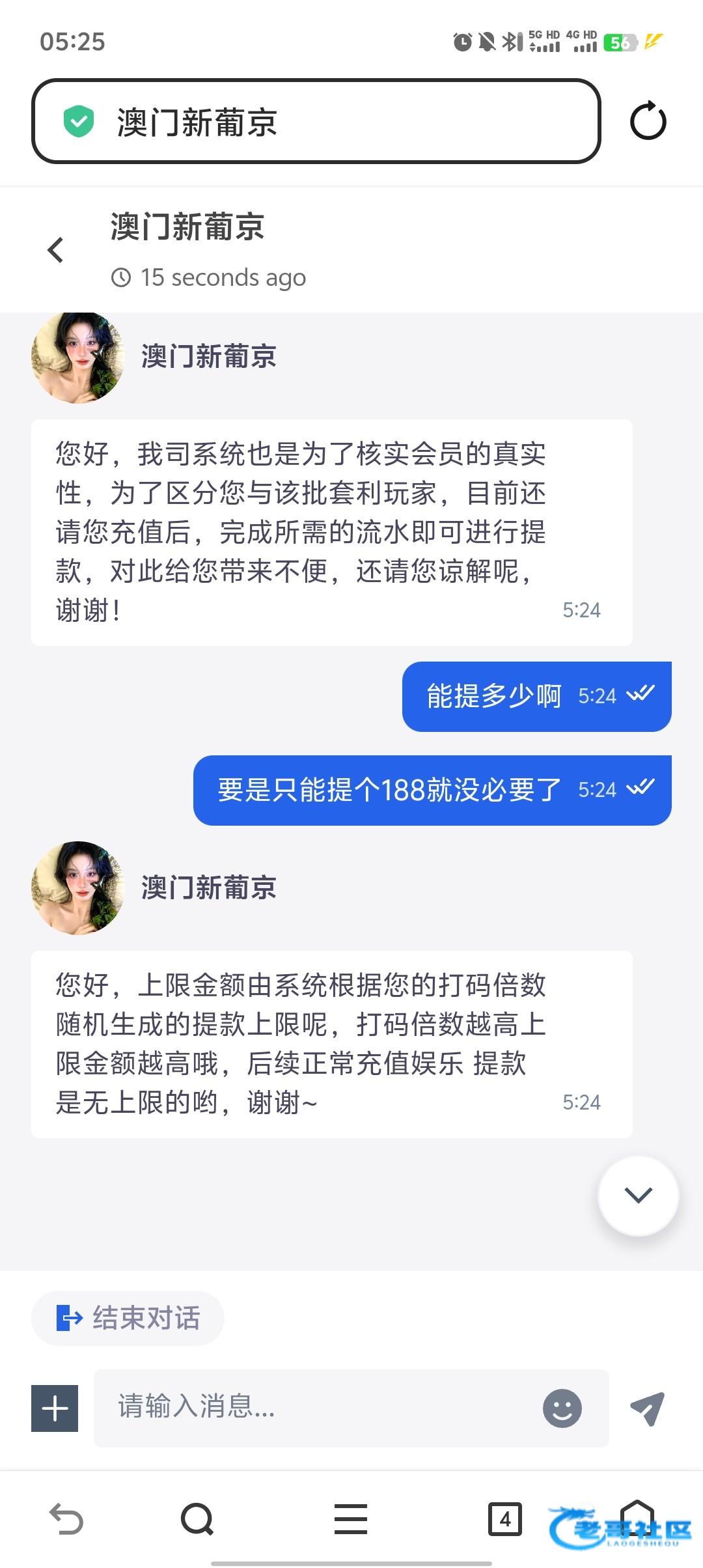The width and height of the screenshot is (703, 1568).
Task: View the 4 open browser tabs
Action: [504, 1519]
